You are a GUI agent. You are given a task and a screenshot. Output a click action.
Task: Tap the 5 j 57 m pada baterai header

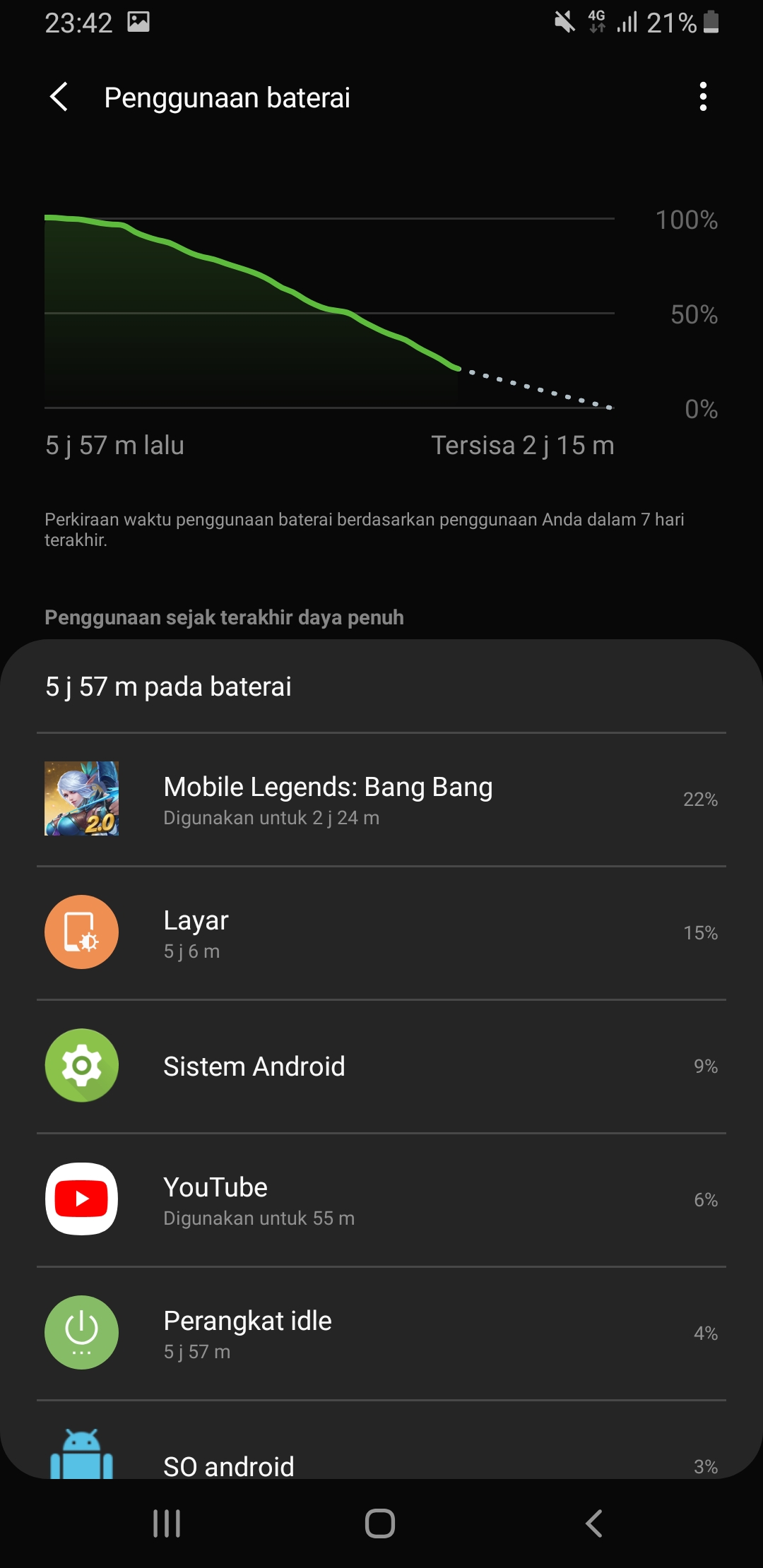coord(170,685)
